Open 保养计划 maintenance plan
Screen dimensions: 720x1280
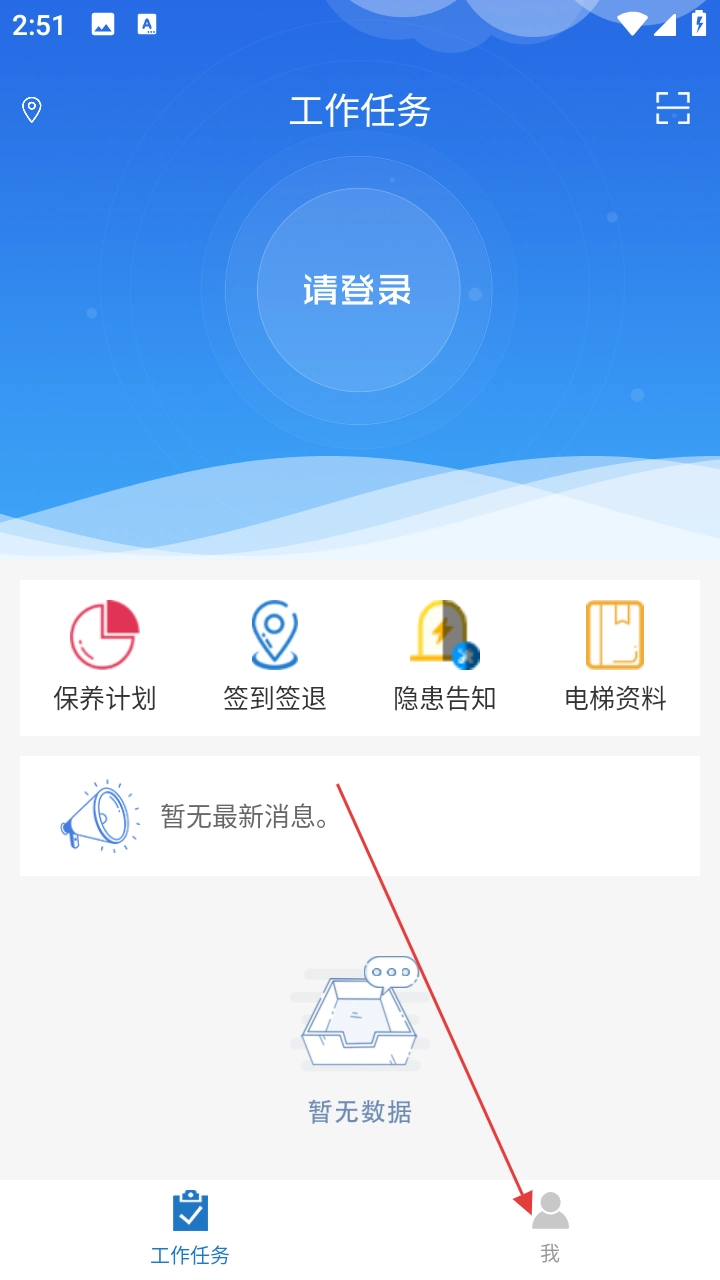[105, 656]
